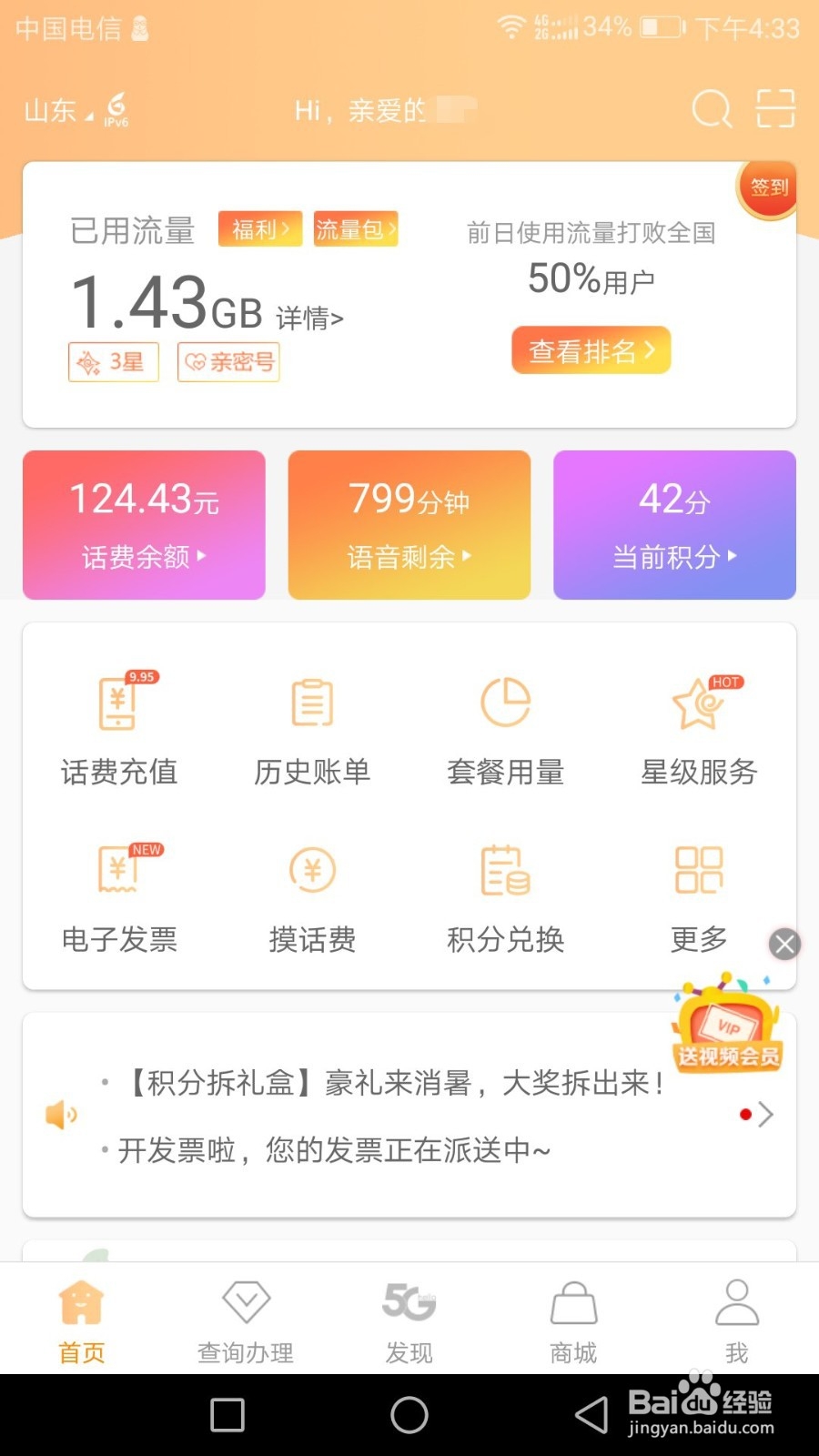Viewport: 819px width, 1456px height.
Task: Switch to the 商城 mall tab
Action: (572, 1319)
